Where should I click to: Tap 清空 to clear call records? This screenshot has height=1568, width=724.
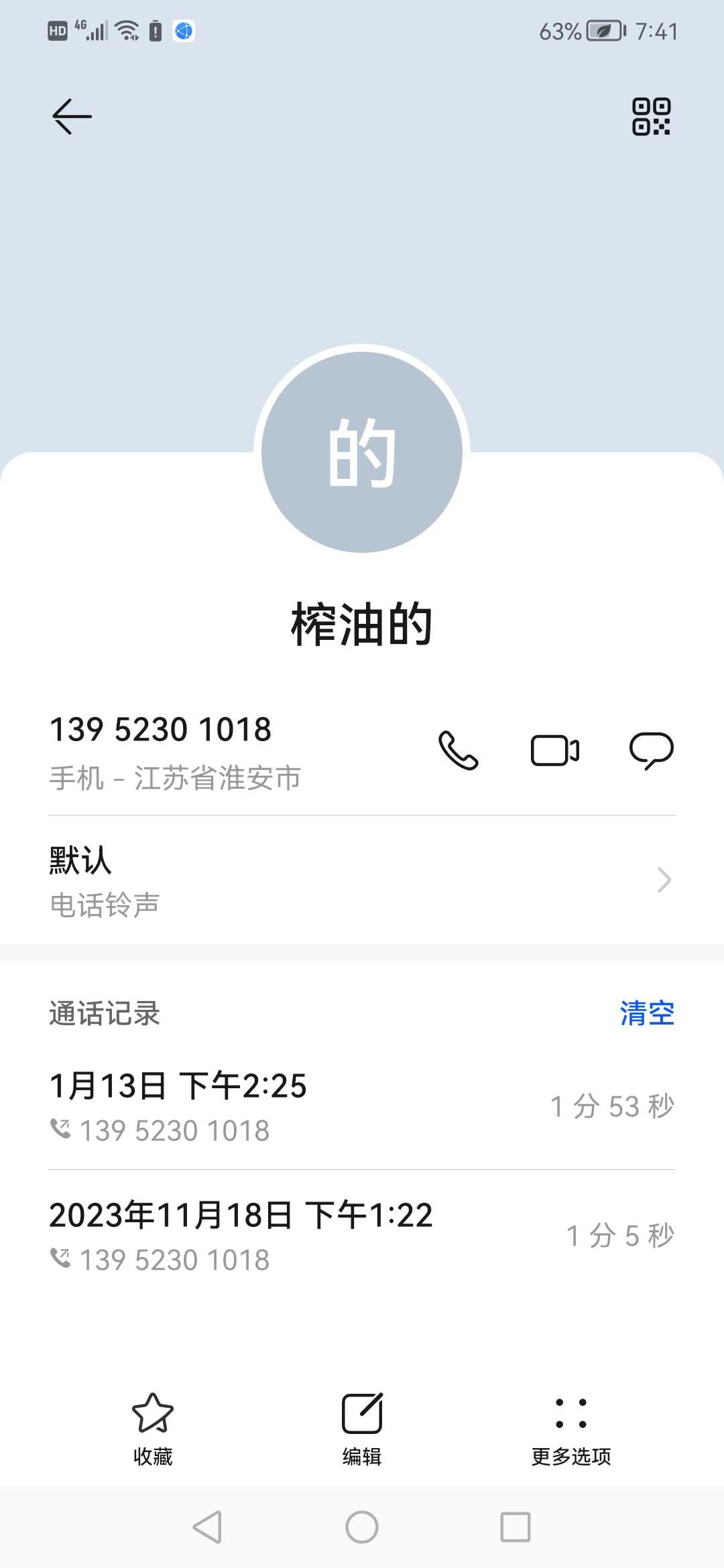coord(647,1013)
